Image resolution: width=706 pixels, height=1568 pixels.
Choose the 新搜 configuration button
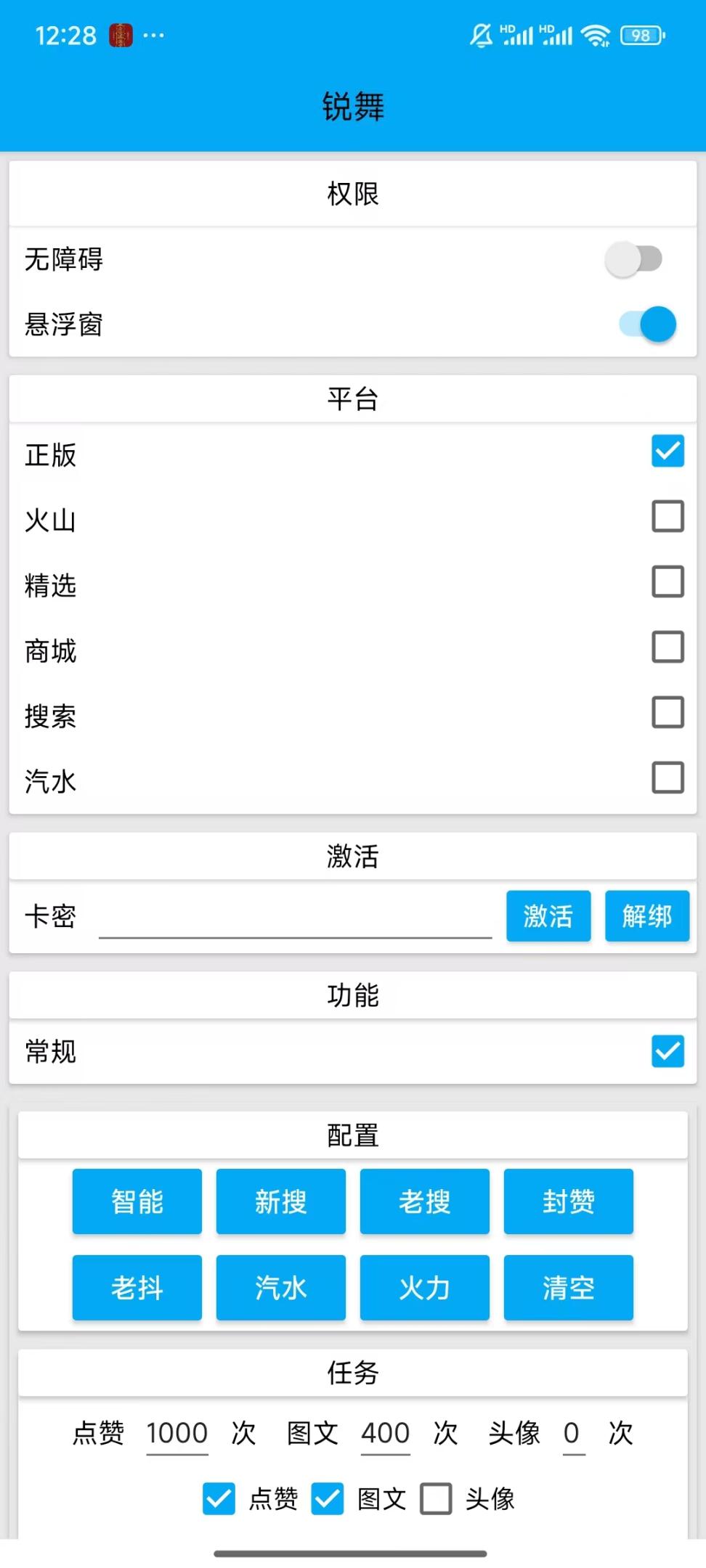coord(281,1201)
